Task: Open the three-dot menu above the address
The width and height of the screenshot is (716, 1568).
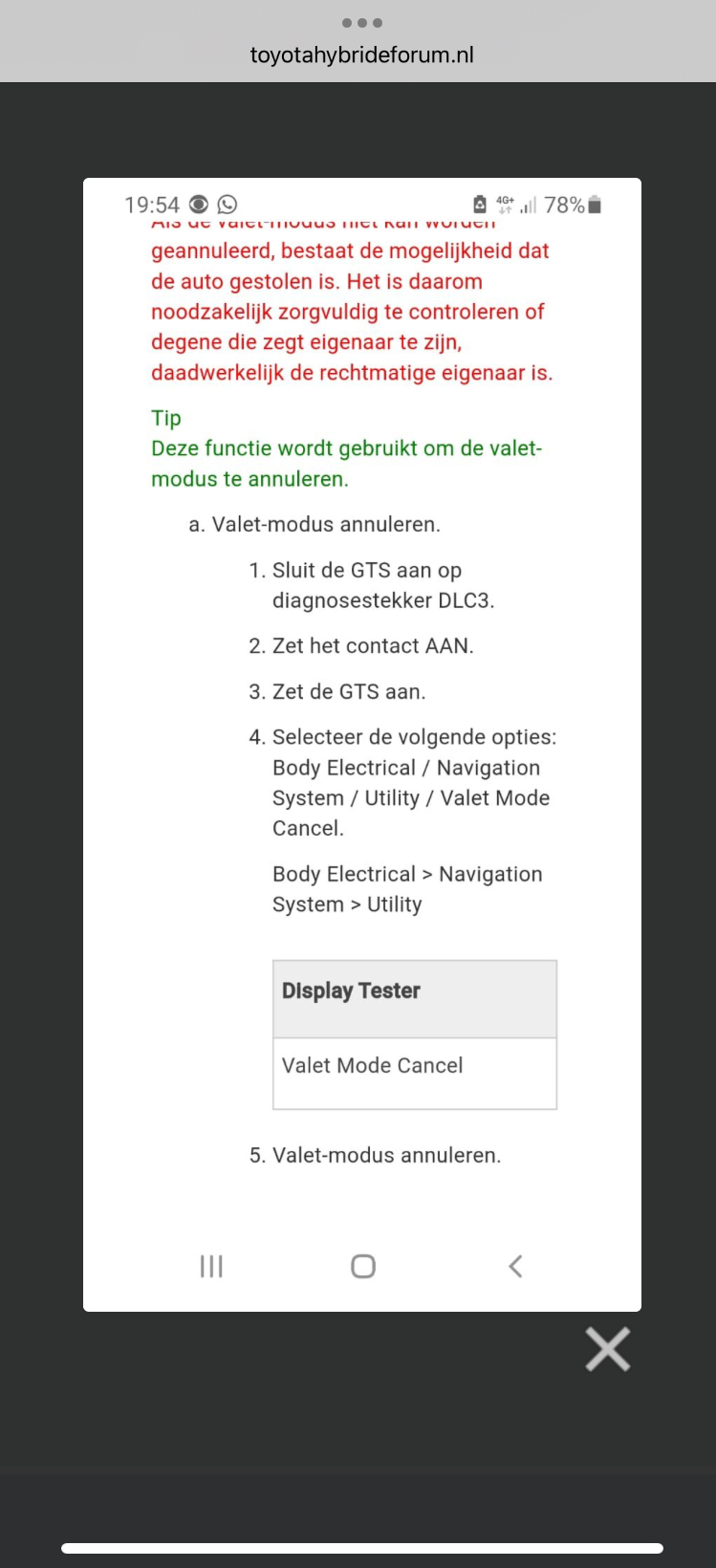Action: tap(361, 23)
